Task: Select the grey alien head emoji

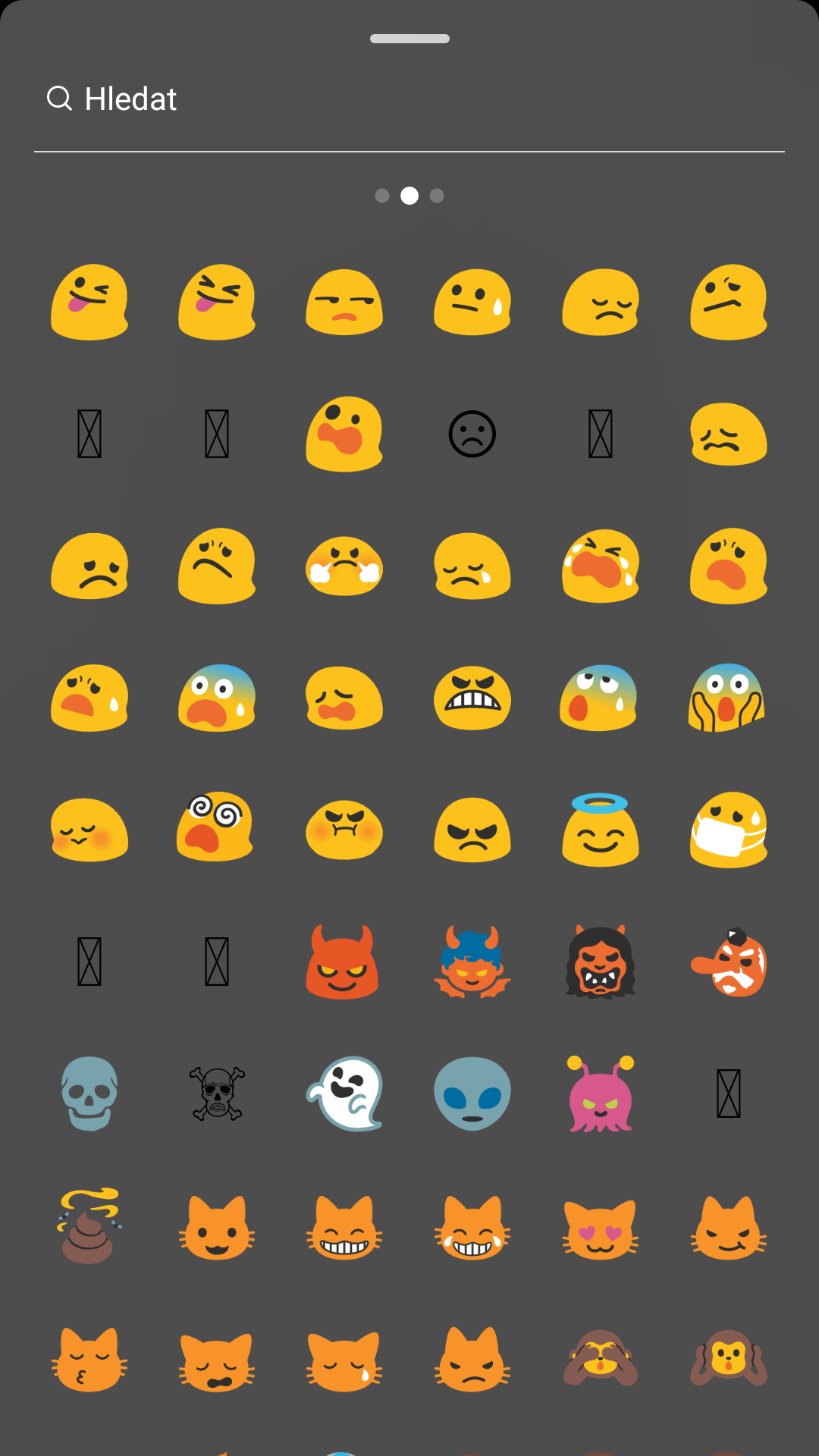Action: point(472,1094)
